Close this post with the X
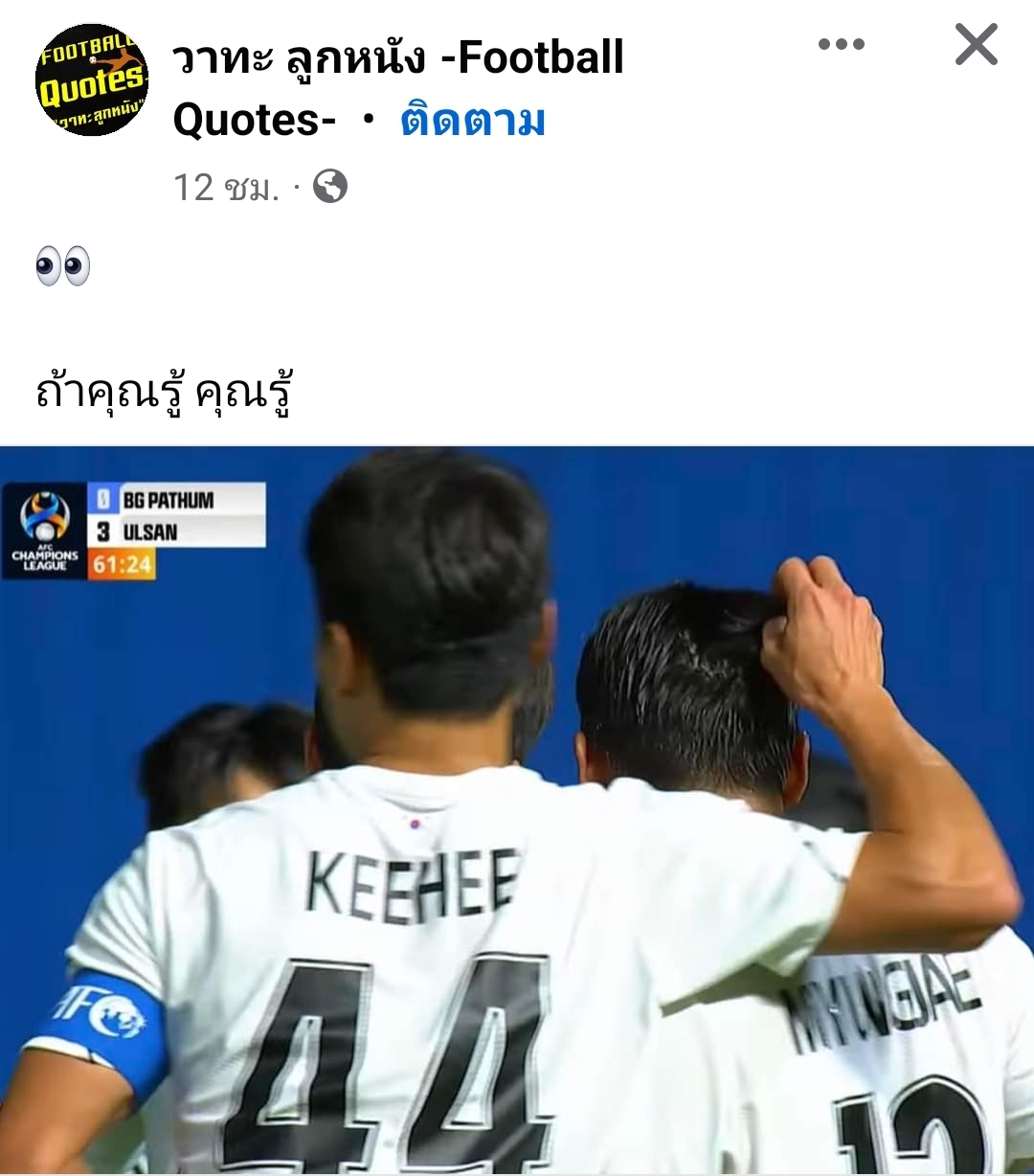 pyautogui.click(x=976, y=45)
